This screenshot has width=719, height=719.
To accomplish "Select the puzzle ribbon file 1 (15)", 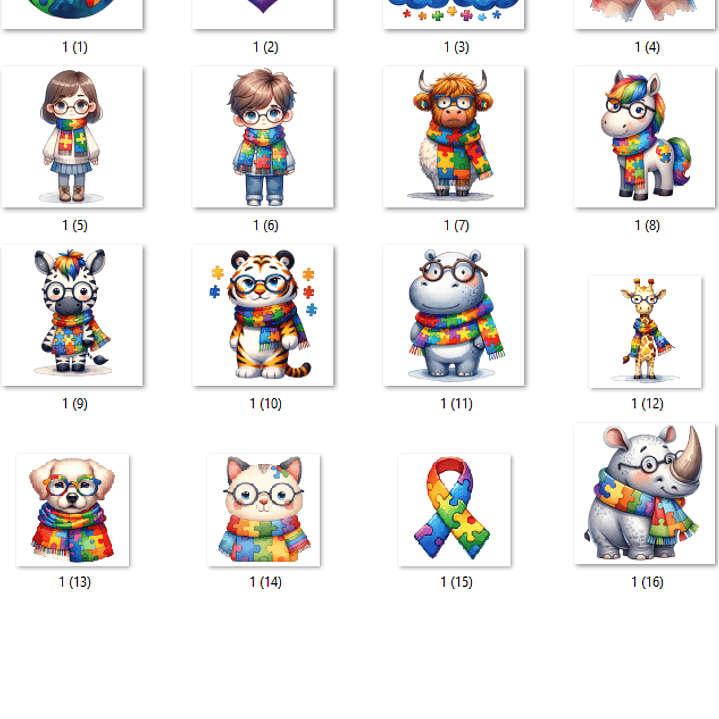I will click(454, 510).
